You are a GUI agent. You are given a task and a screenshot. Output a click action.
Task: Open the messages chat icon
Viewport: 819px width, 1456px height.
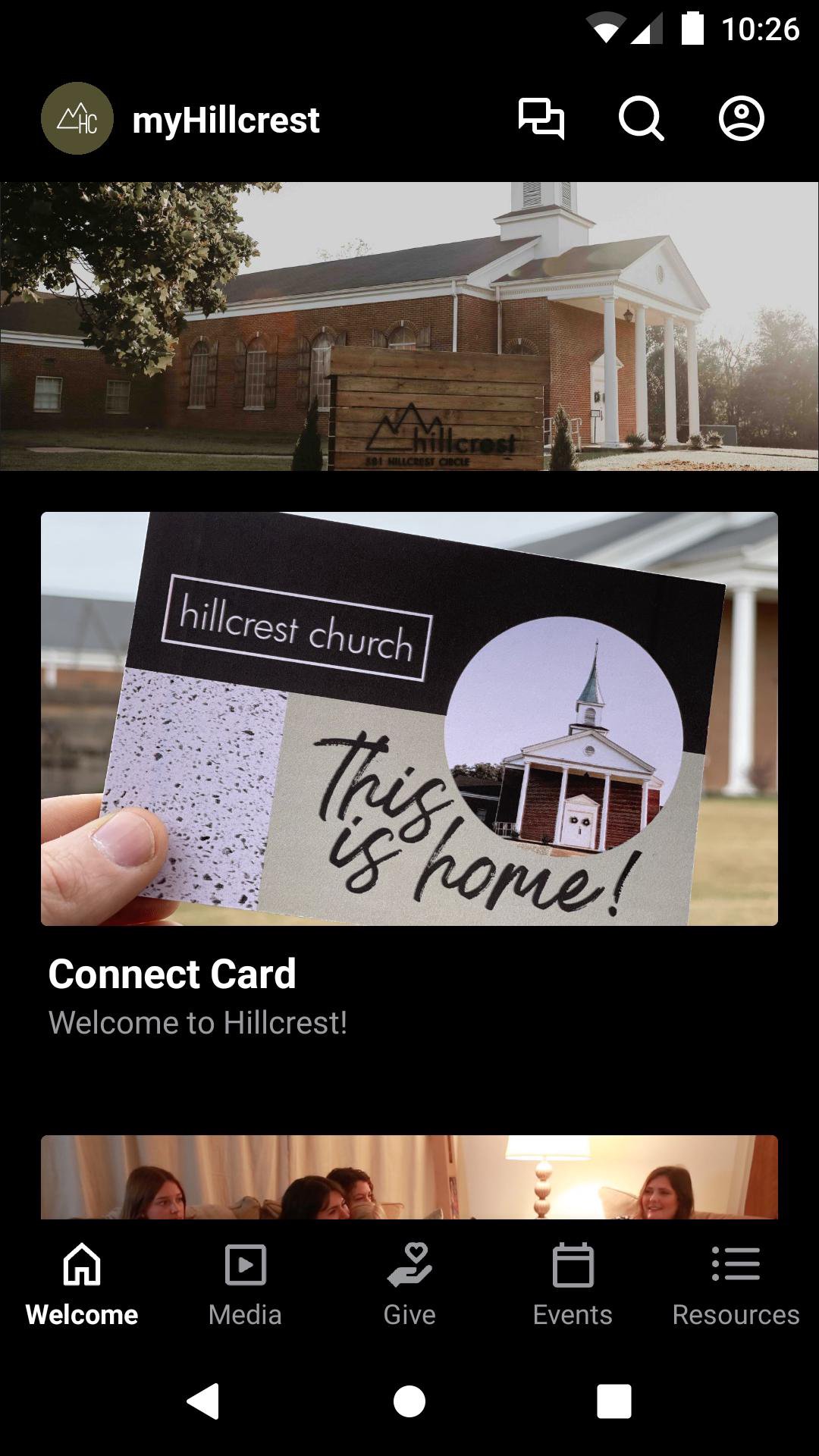click(x=541, y=119)
